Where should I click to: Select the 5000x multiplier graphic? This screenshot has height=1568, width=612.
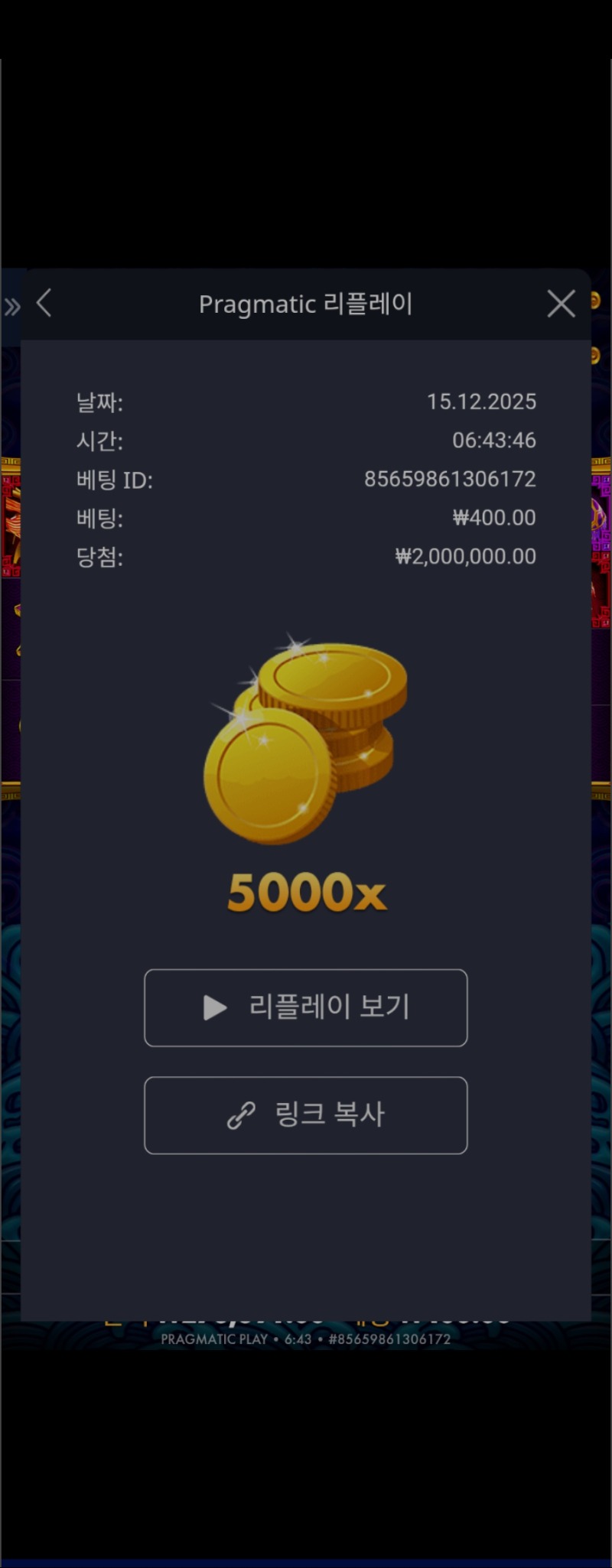[x=305, y=893]
